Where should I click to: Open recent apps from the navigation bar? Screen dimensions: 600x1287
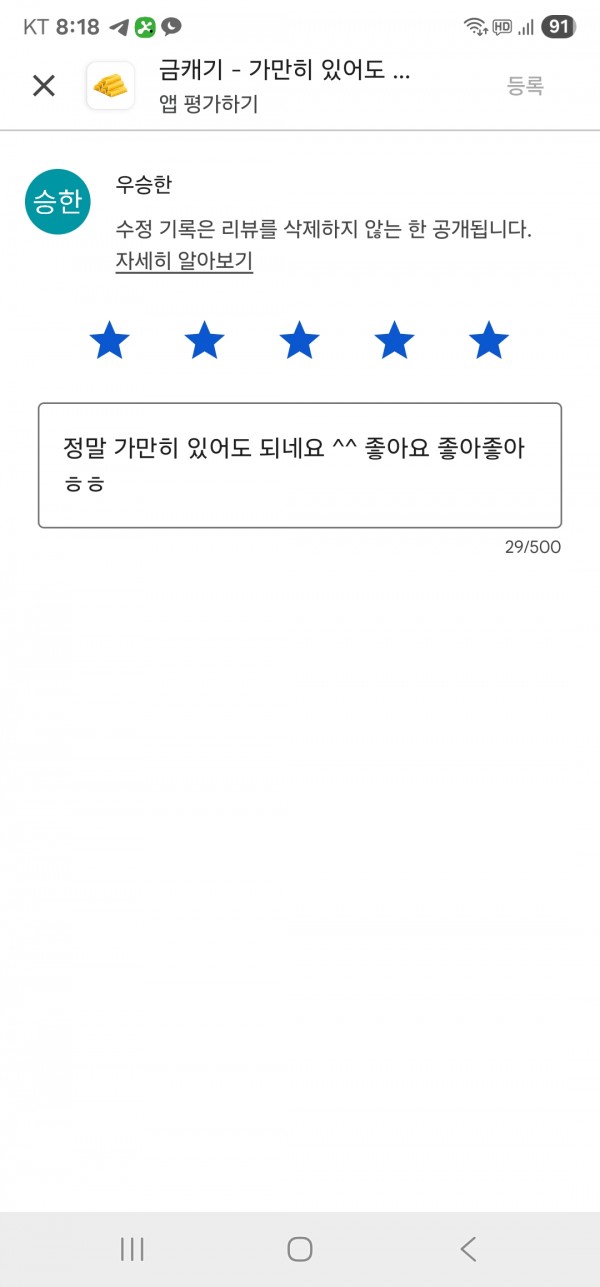[x=132, y=1248]
